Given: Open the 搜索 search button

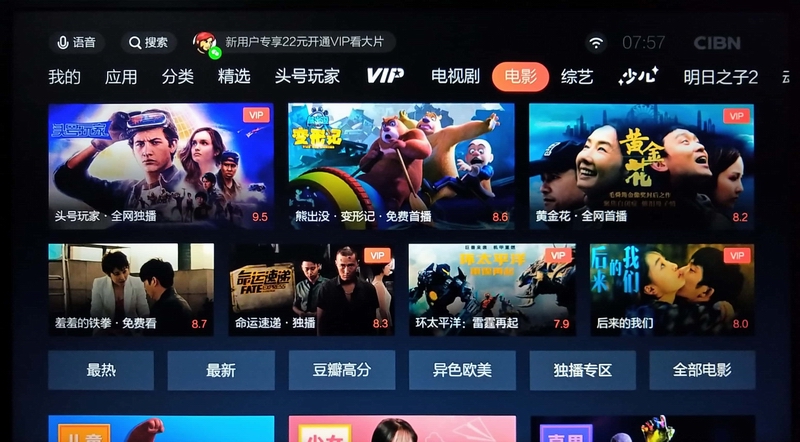Looking at the screenshot, I should pos(148,43).
